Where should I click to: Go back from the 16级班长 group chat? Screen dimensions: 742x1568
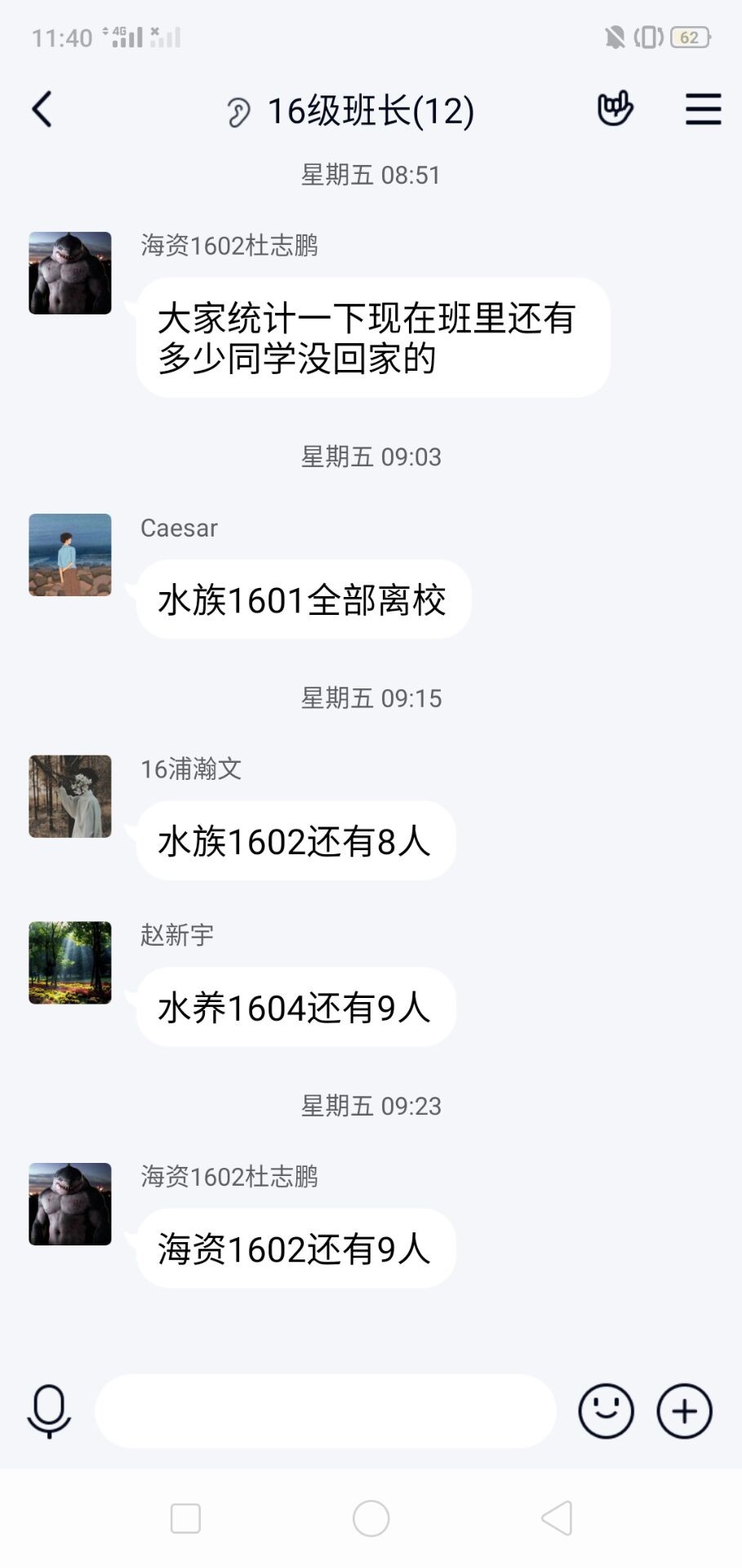[x=42, y=109]
